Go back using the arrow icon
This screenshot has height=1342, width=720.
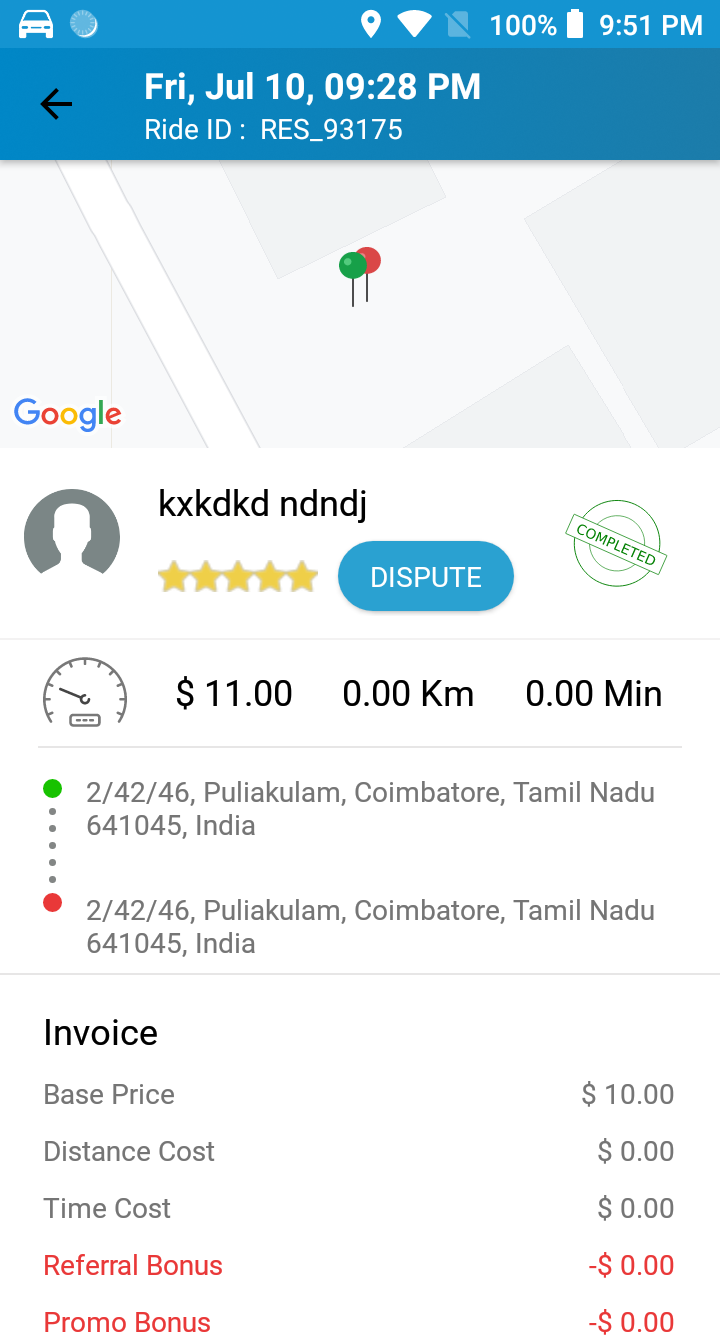56,104
